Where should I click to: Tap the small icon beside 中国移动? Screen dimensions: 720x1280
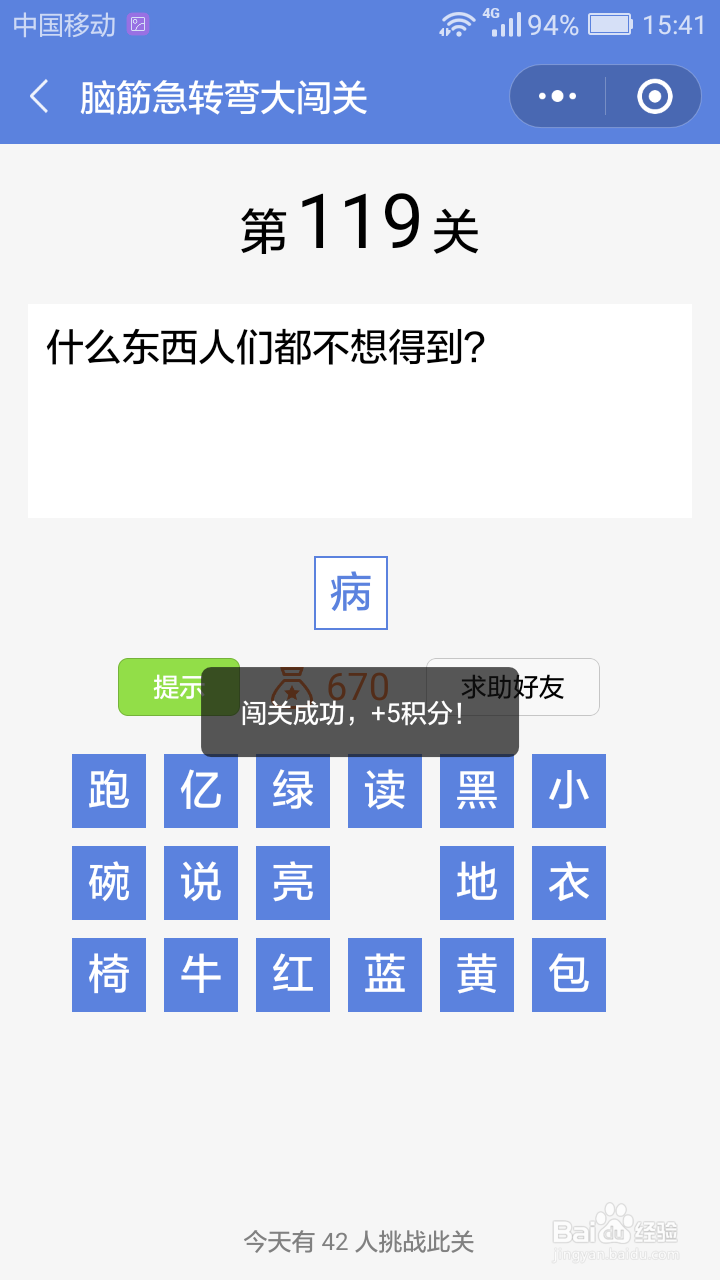pos(137,23)
